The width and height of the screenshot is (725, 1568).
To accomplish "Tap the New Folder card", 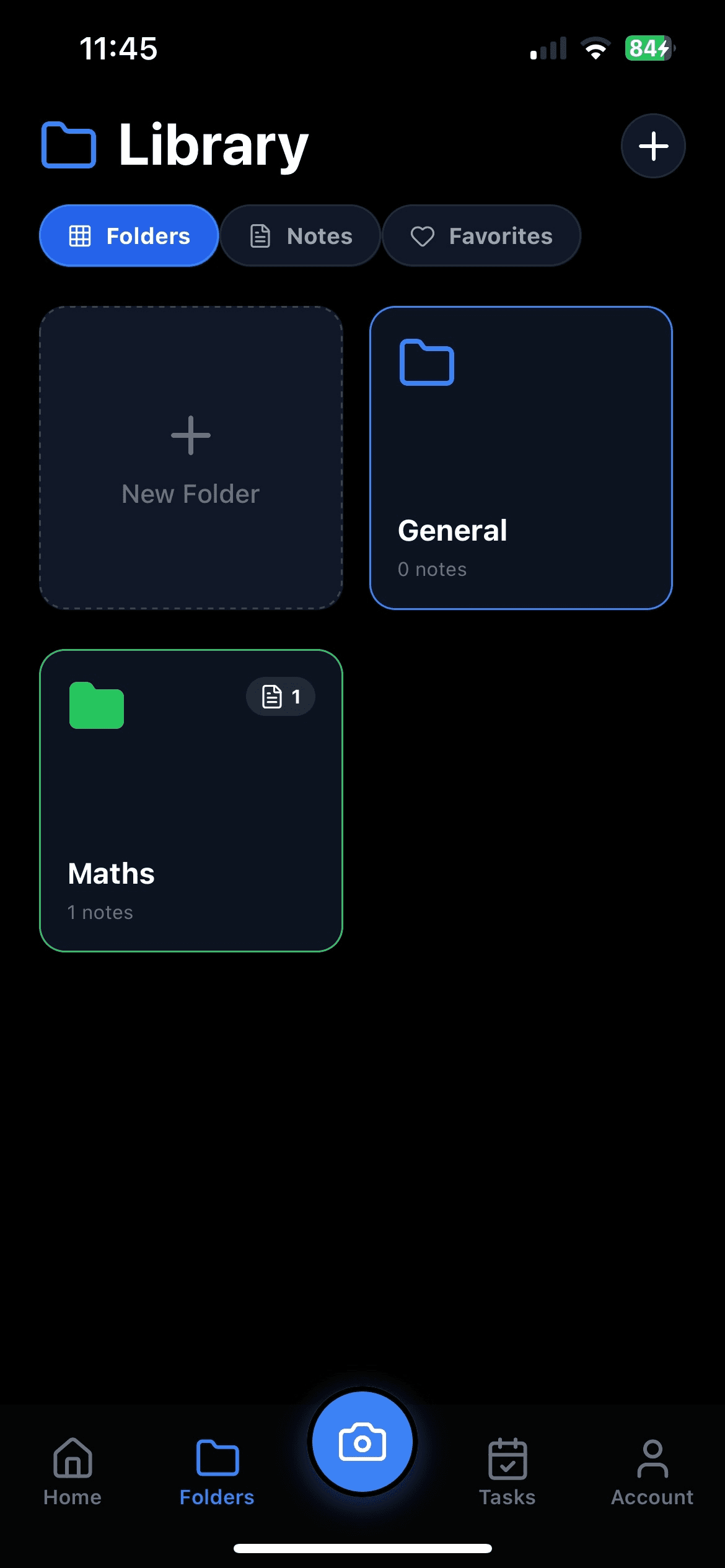I will (x=191, y=458).
